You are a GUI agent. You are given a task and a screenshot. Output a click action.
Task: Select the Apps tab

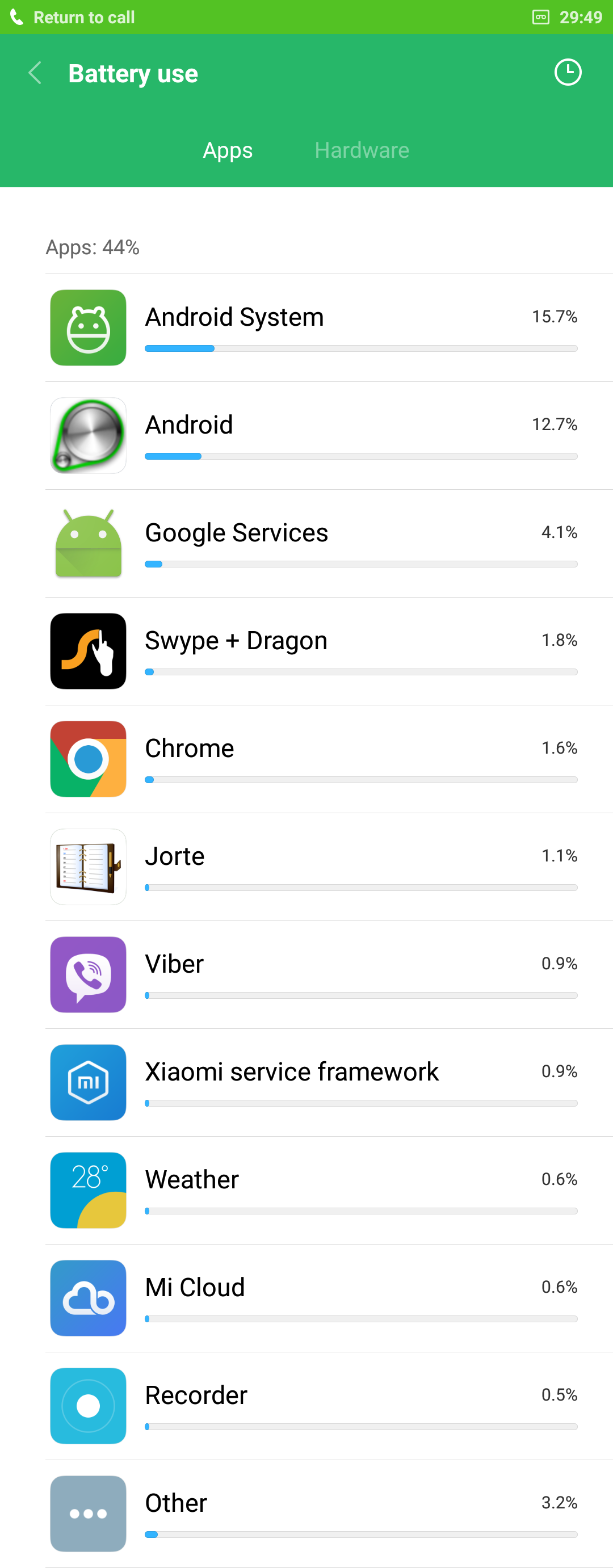coord(227,150)
